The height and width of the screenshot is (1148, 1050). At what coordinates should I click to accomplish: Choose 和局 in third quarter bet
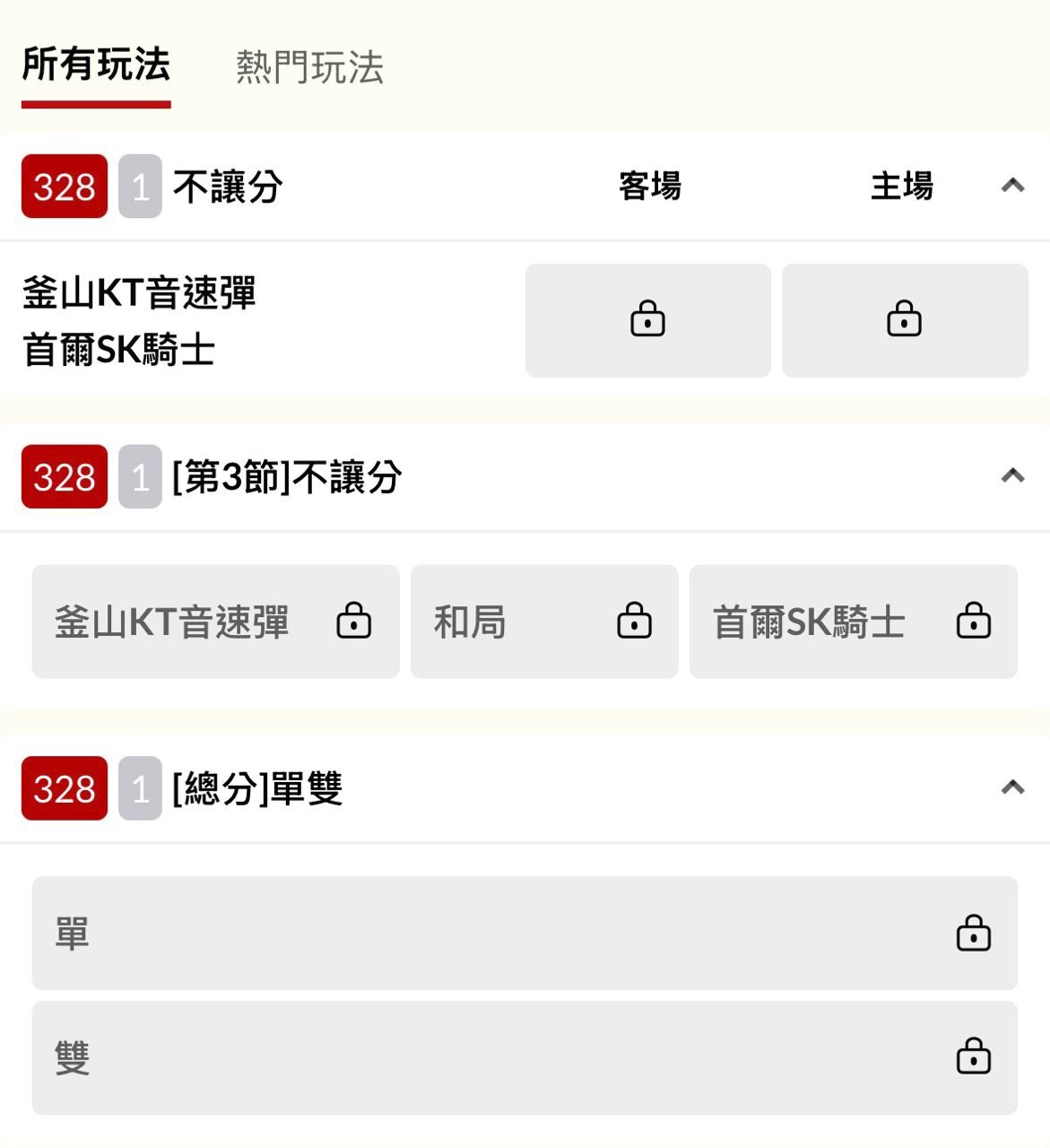pos(543,622)
